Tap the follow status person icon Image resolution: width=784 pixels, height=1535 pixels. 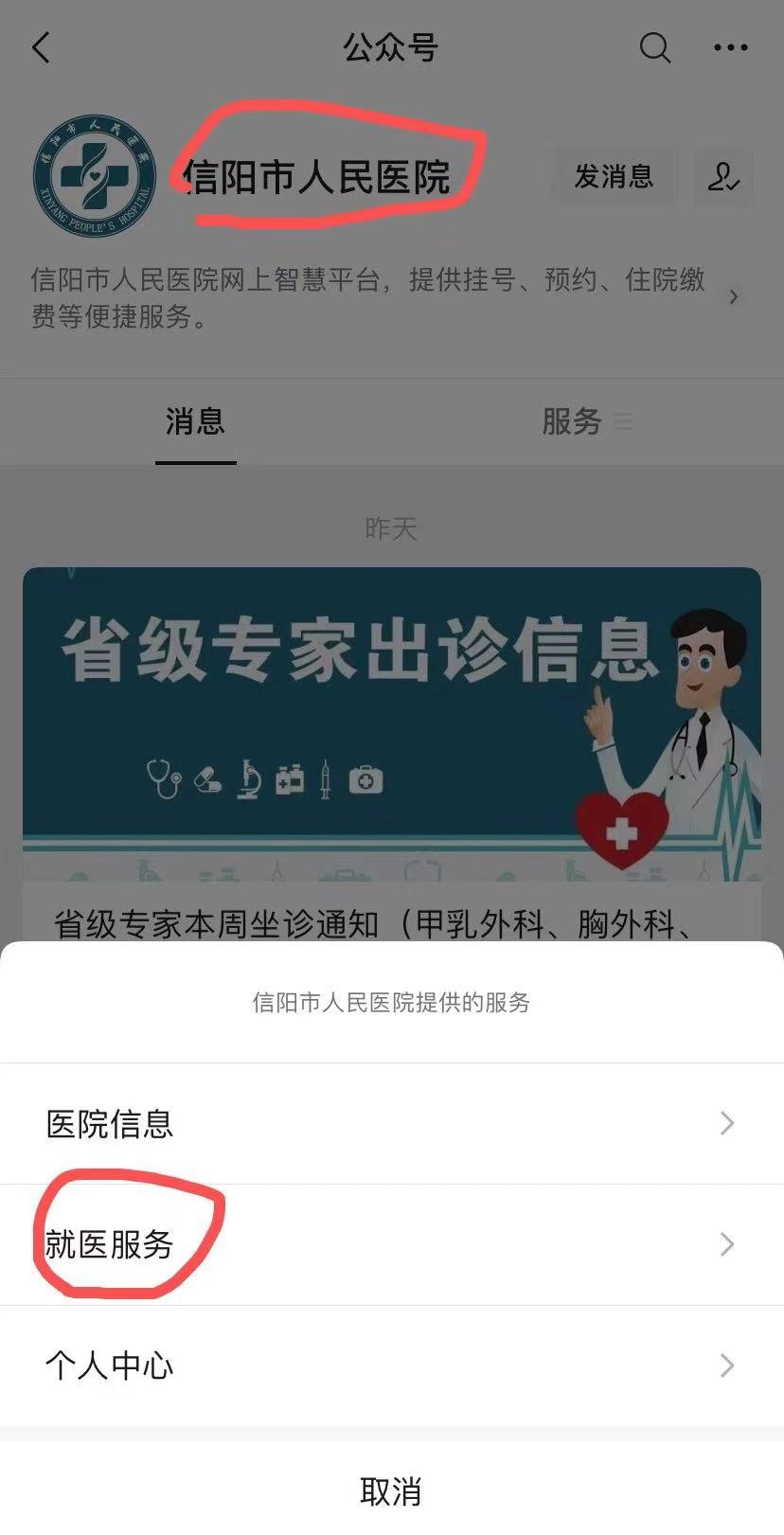[723, 176]
